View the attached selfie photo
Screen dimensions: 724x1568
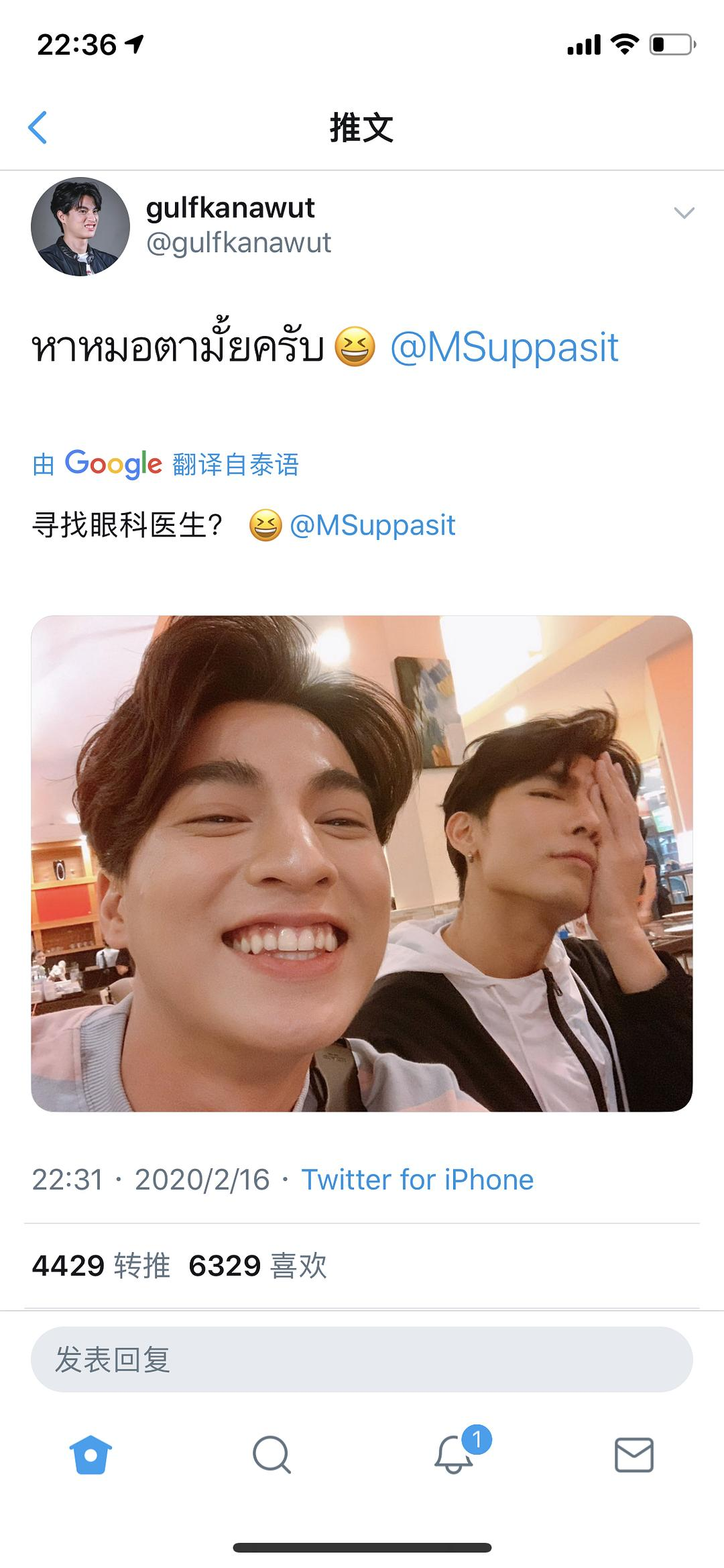point(362,863)
